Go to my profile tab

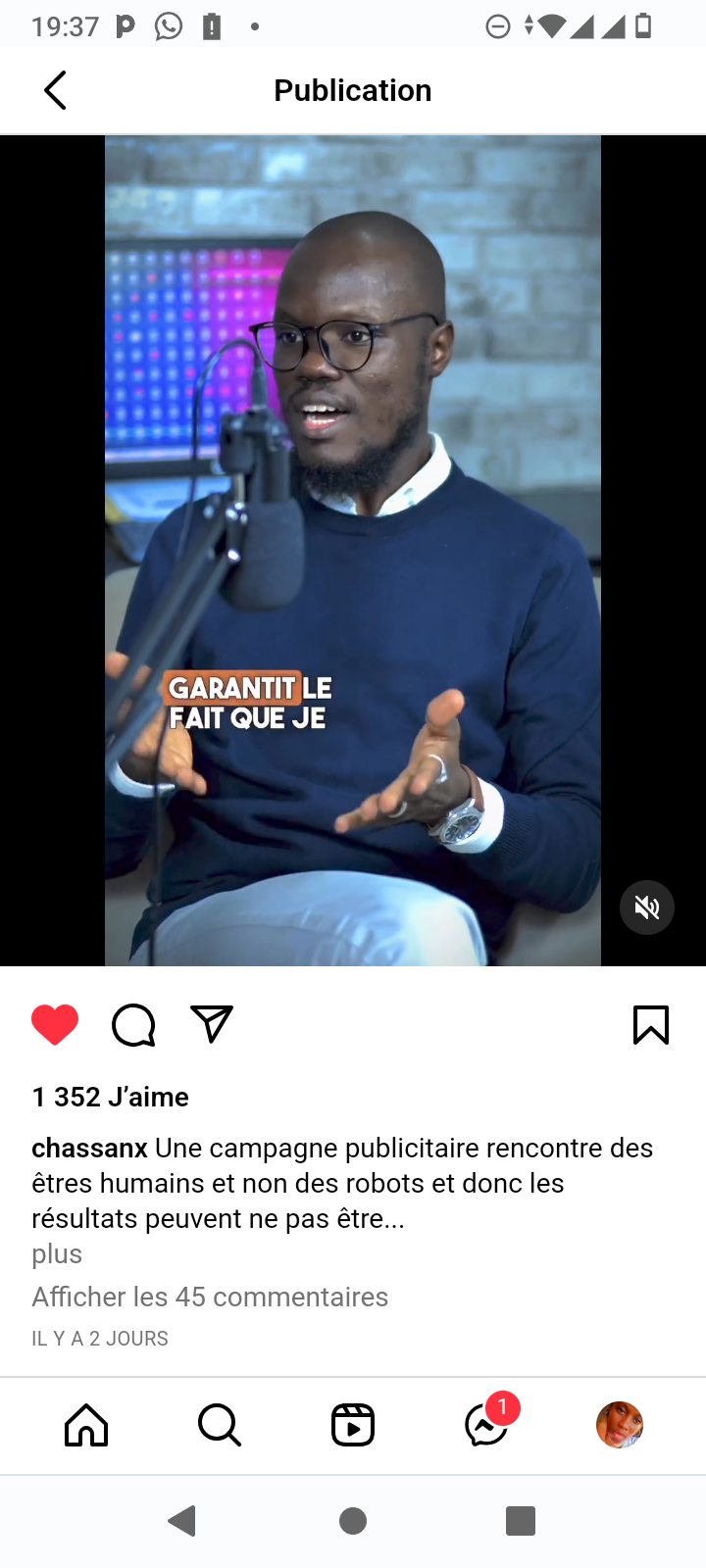tap(620, 1425)
